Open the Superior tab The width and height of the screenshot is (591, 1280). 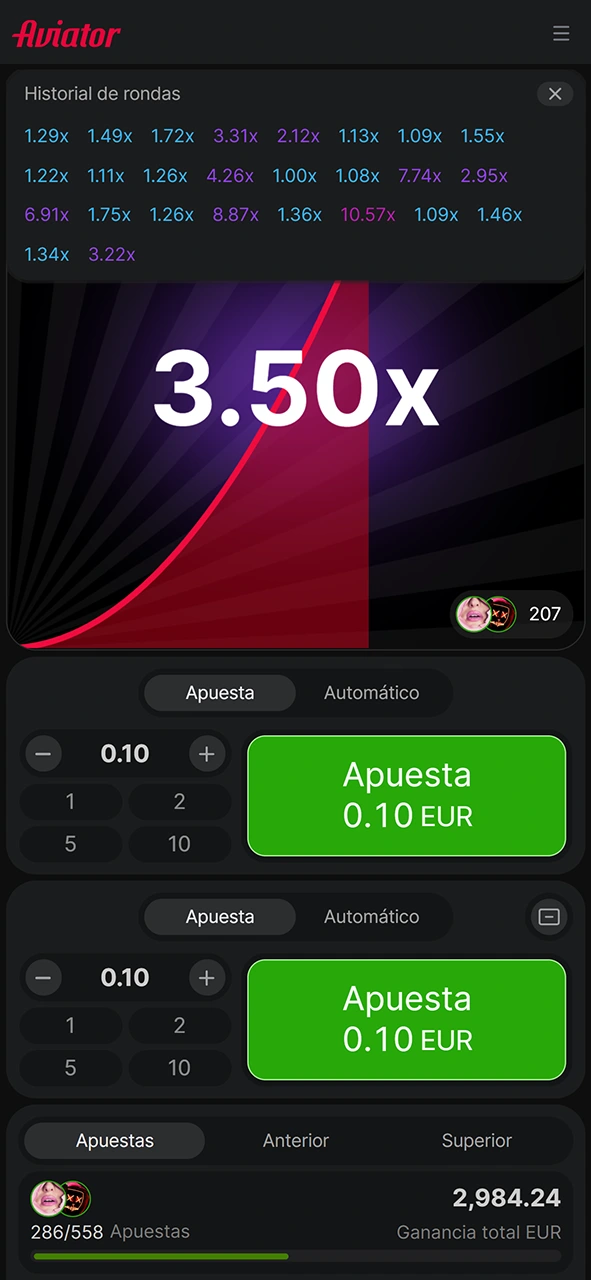(x=477, y=1141)
